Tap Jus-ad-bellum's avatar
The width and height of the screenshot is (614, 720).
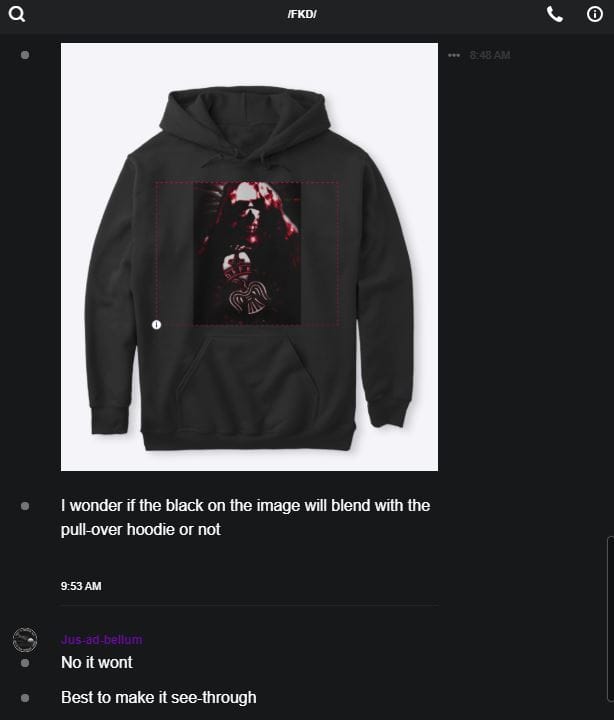point(25,640)
